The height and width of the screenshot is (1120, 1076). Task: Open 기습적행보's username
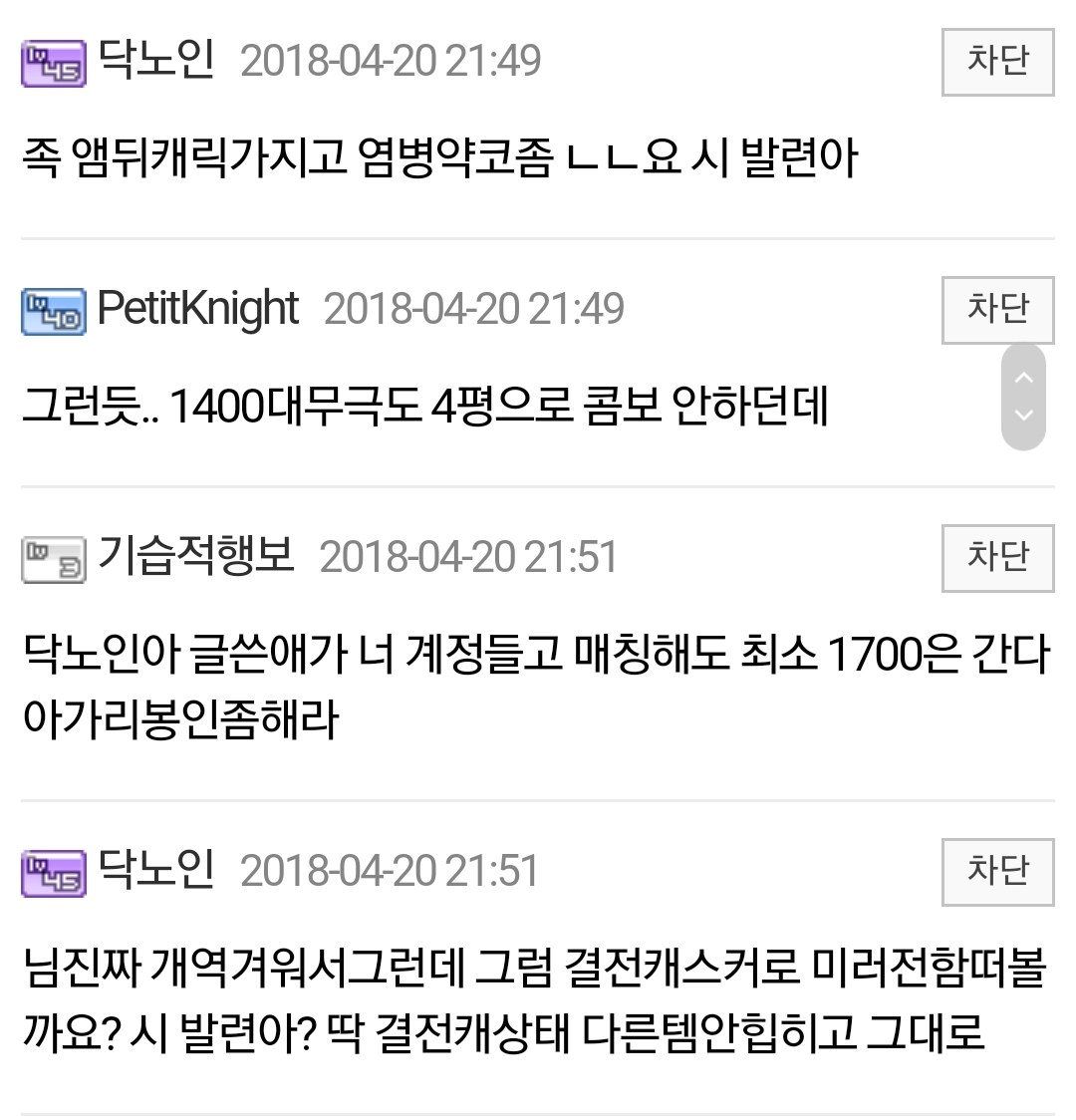tap(195, 556)
